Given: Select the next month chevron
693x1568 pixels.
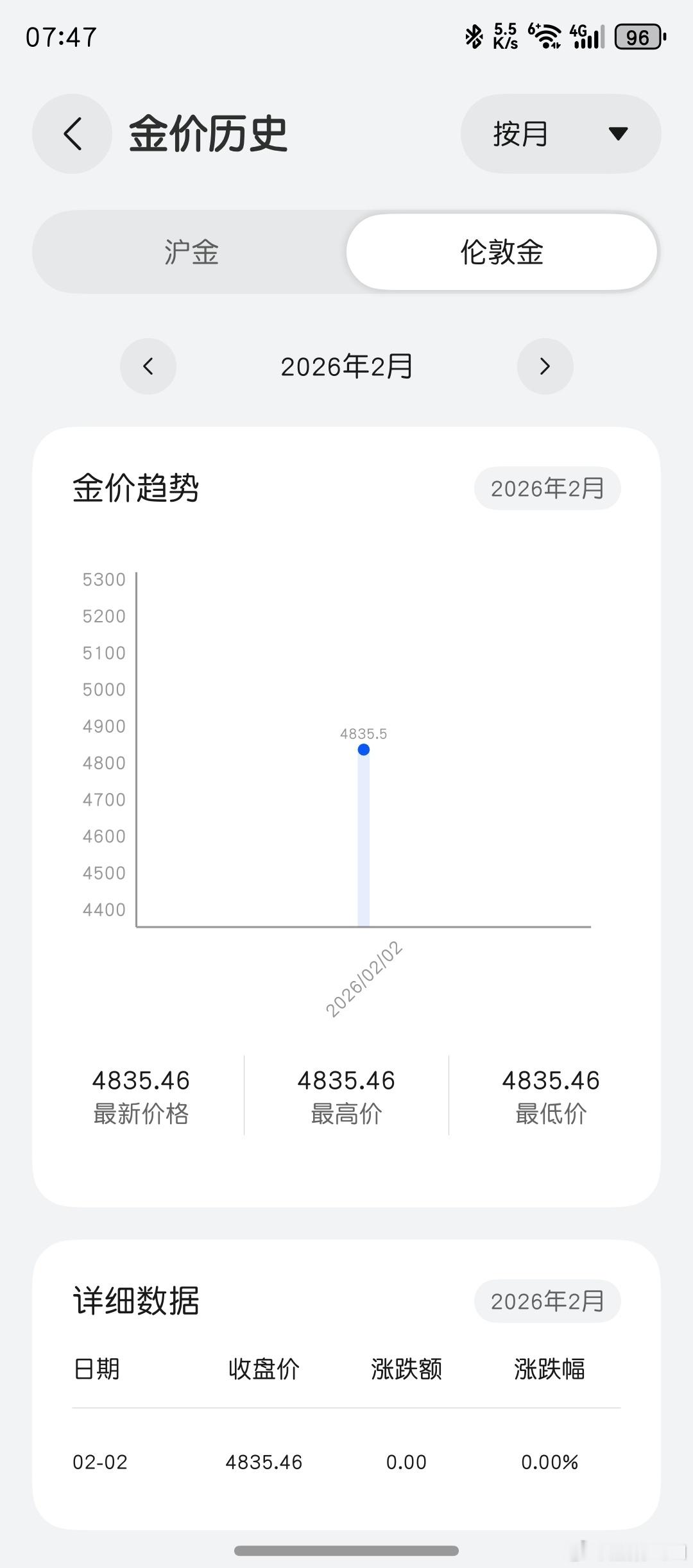Looking at the screenshot, I should click(545, 366).
